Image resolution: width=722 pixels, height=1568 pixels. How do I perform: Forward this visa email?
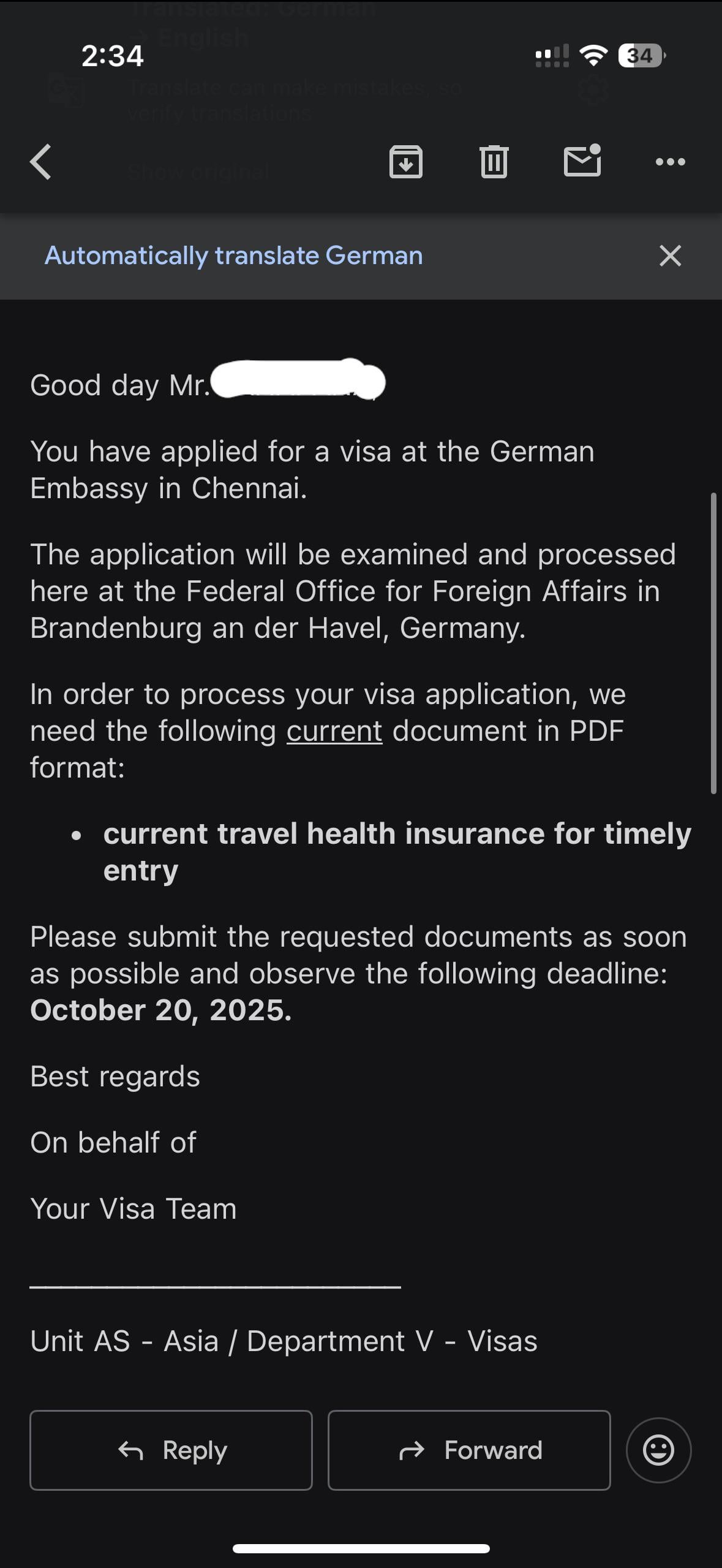[x=469, y=1450]
